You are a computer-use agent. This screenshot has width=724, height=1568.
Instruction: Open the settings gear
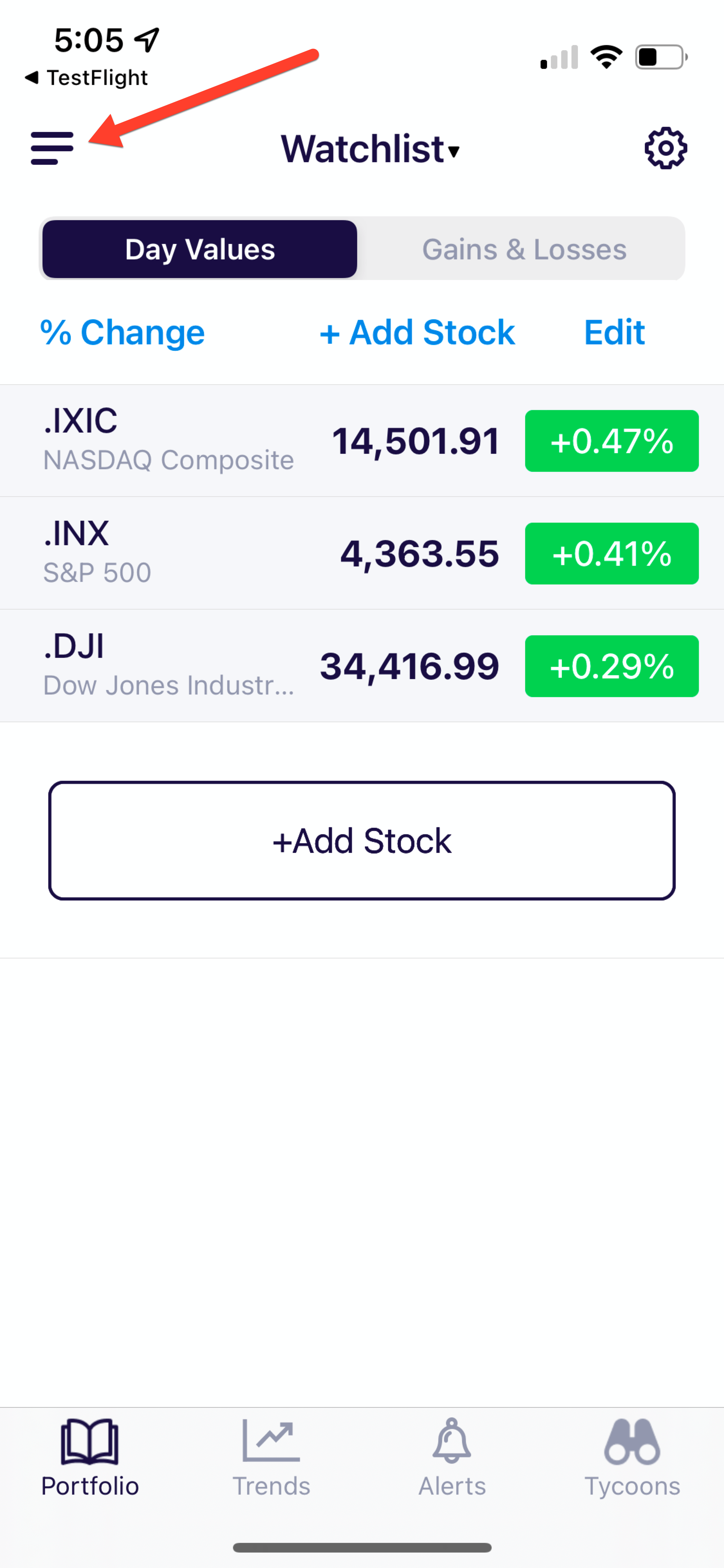pyautogui.click(x=666, y=148)
